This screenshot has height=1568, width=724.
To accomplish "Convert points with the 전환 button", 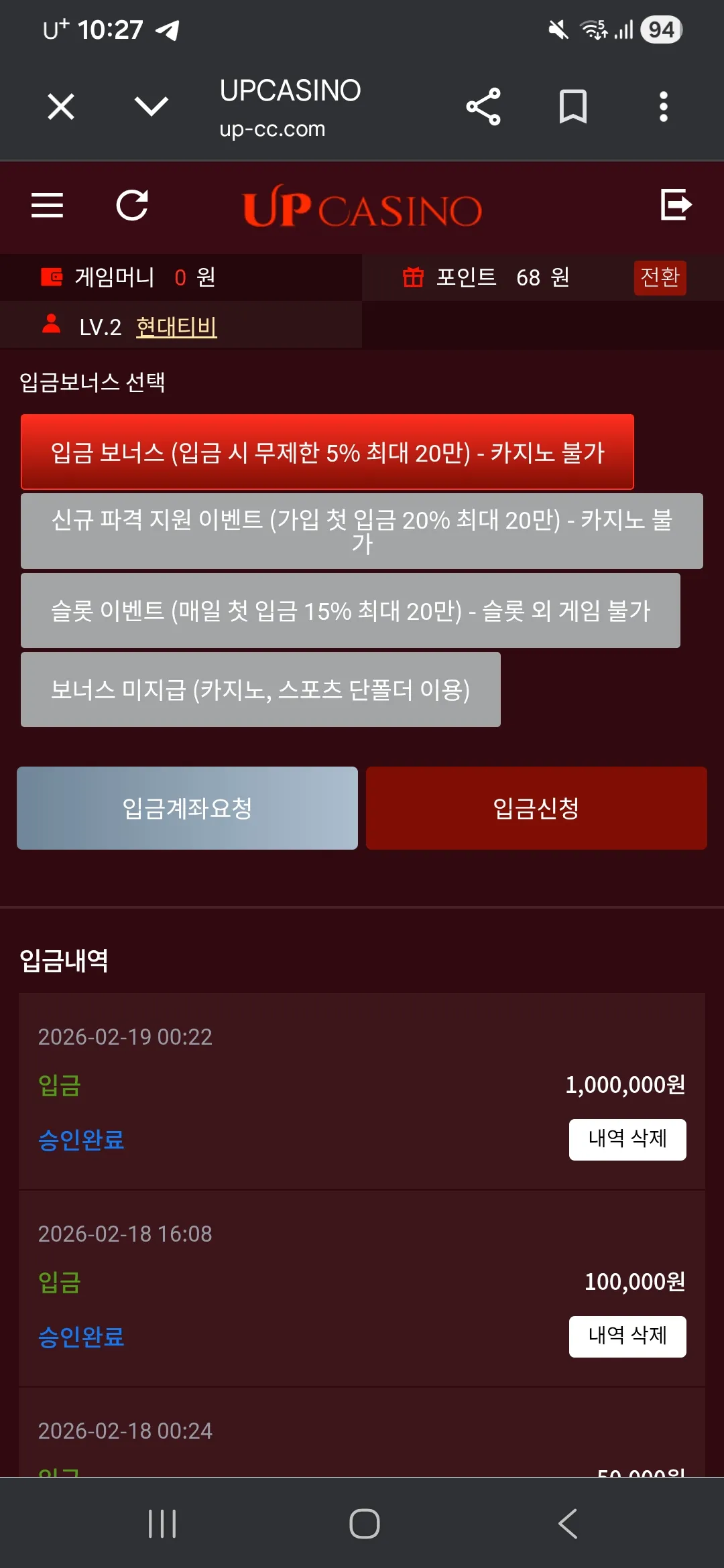I will tap(660, 277).
